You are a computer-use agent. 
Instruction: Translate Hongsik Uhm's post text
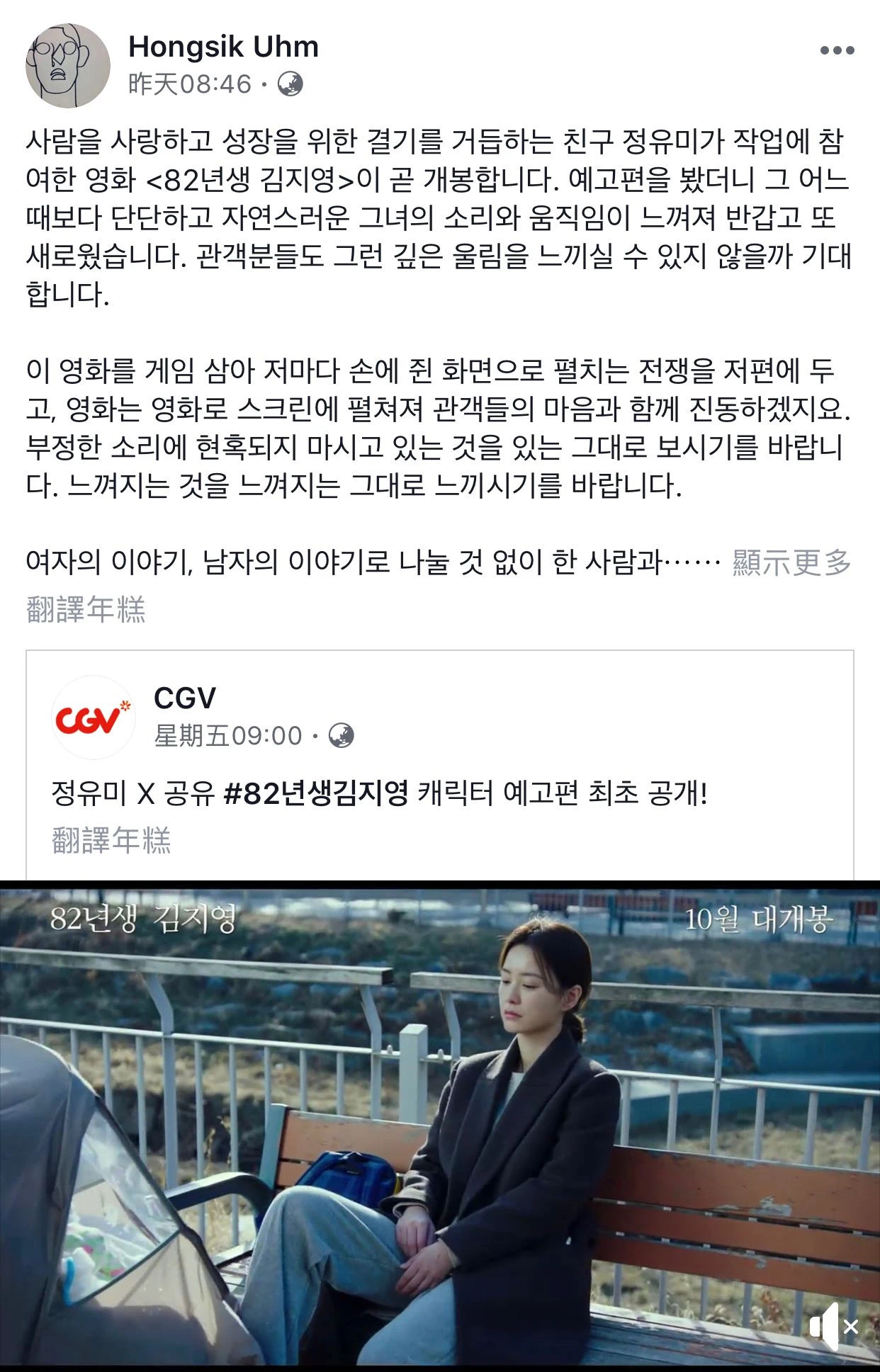tap(86, 609)
